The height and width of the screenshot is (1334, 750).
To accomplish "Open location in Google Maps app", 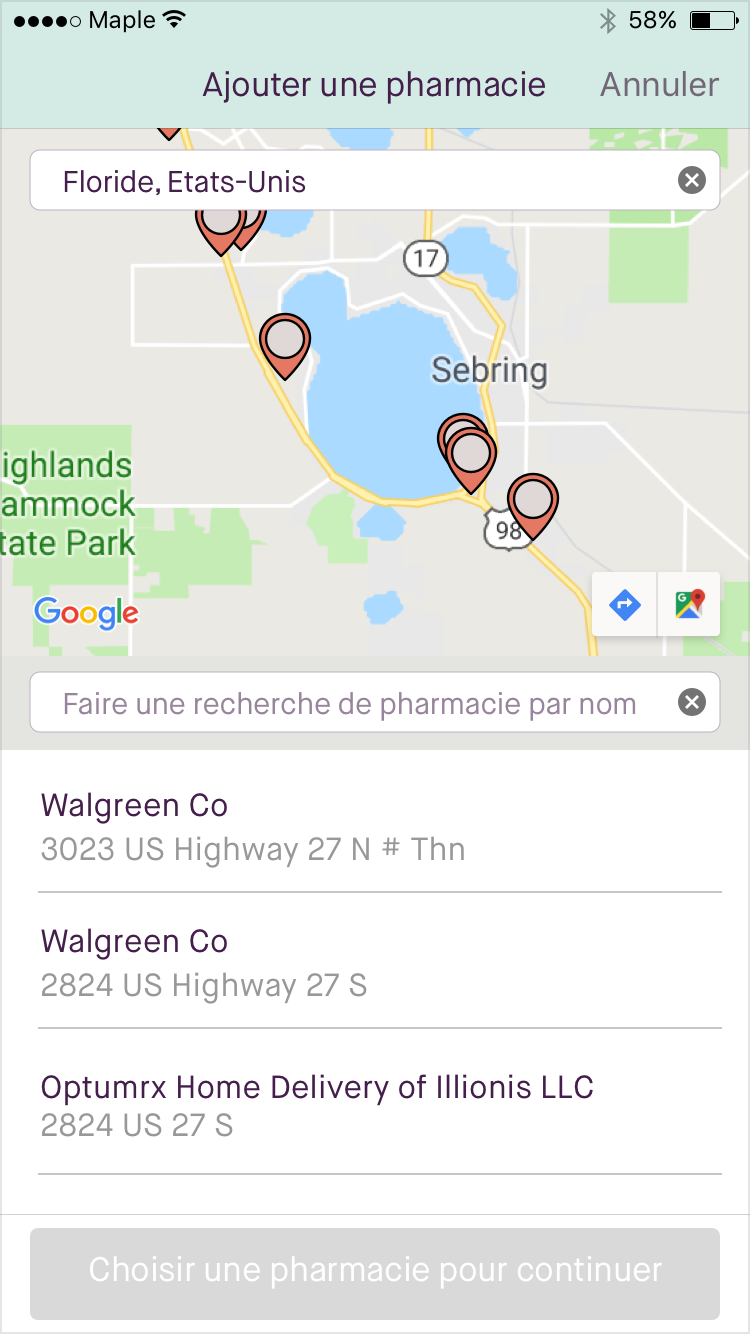I will pyautogui.click(x=689, y=604).
